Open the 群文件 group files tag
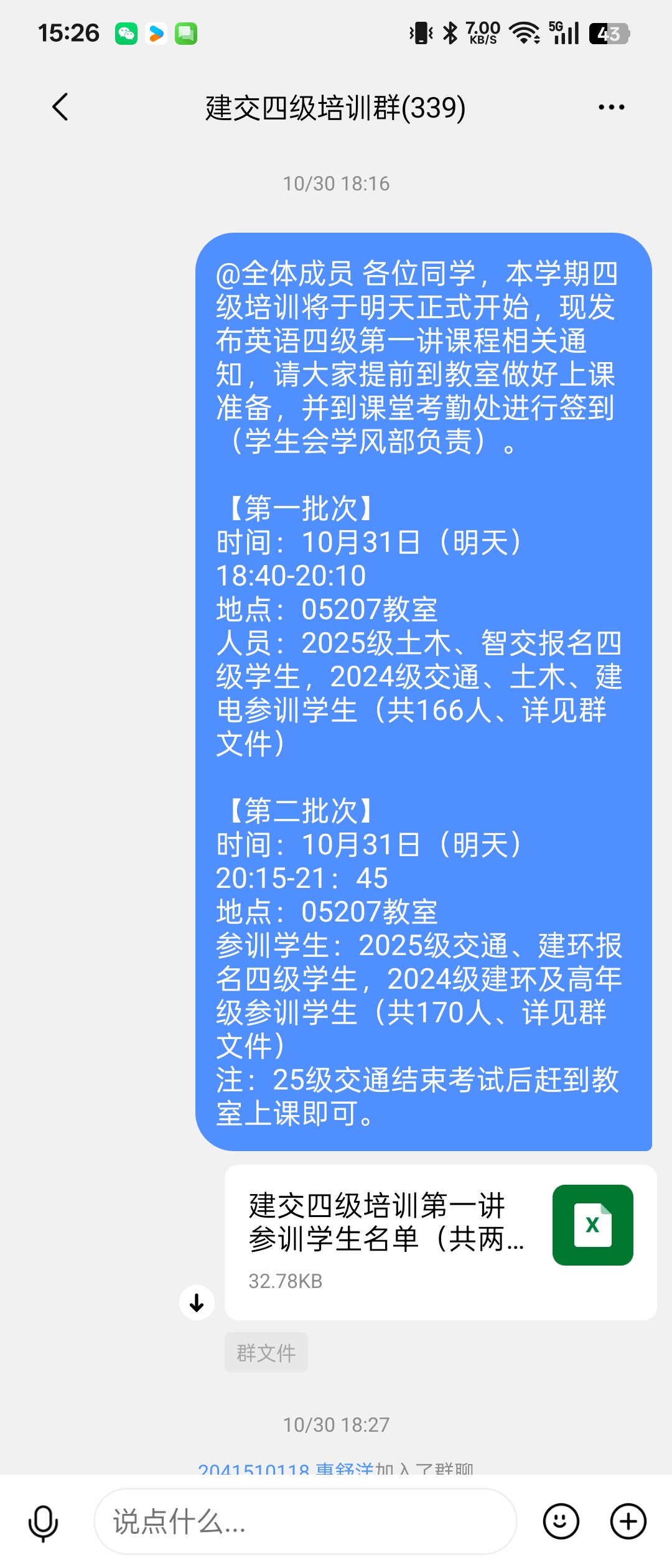 (266, 1353)
